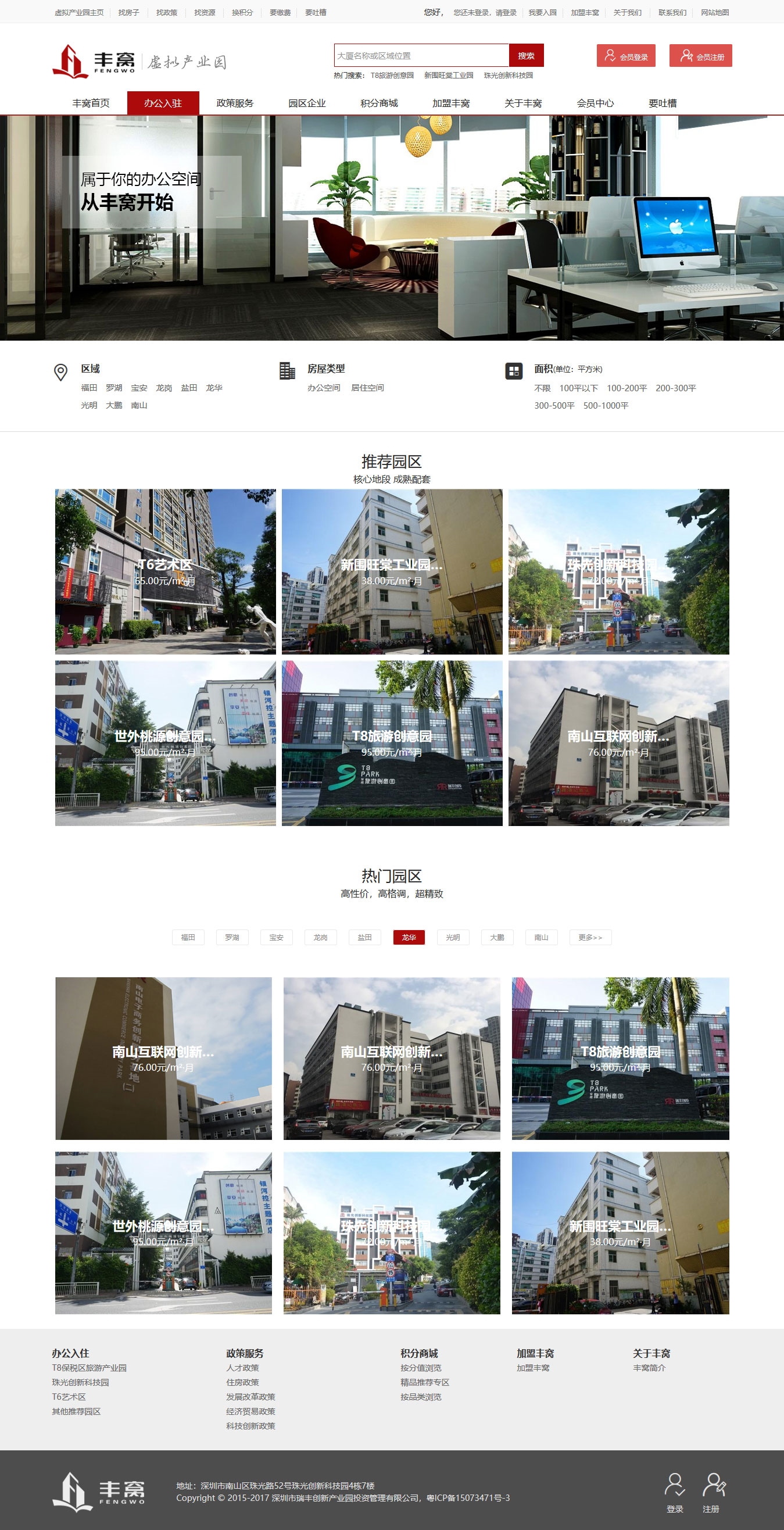Open the 新围旺棠工业园 card in 推荐园区
This screenshot has width=784, height=1530.
391,571
